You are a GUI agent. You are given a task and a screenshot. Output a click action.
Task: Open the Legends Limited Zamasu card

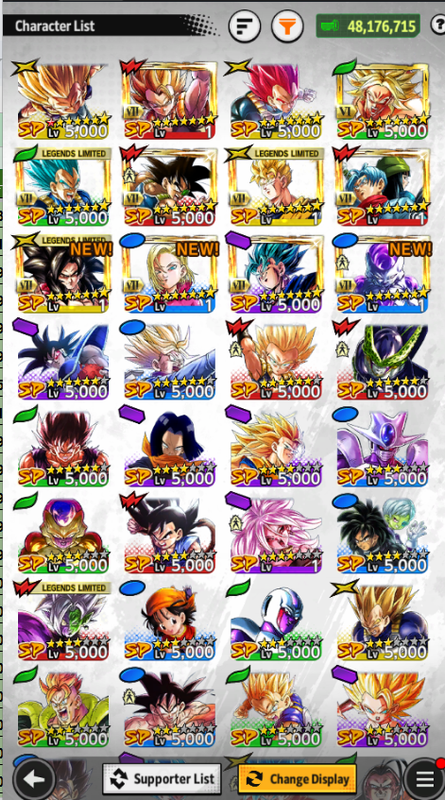[63, 620]
